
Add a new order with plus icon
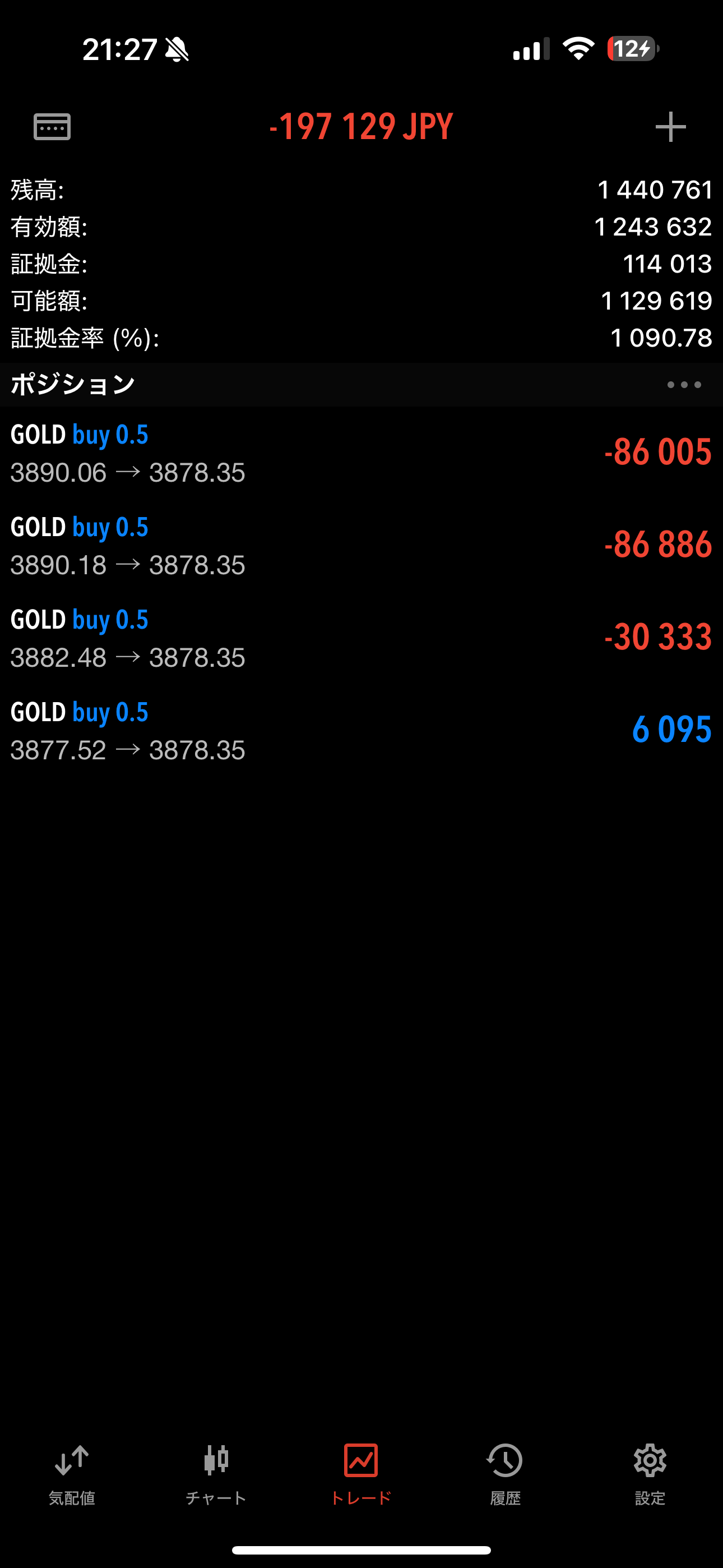coord(670,127)
